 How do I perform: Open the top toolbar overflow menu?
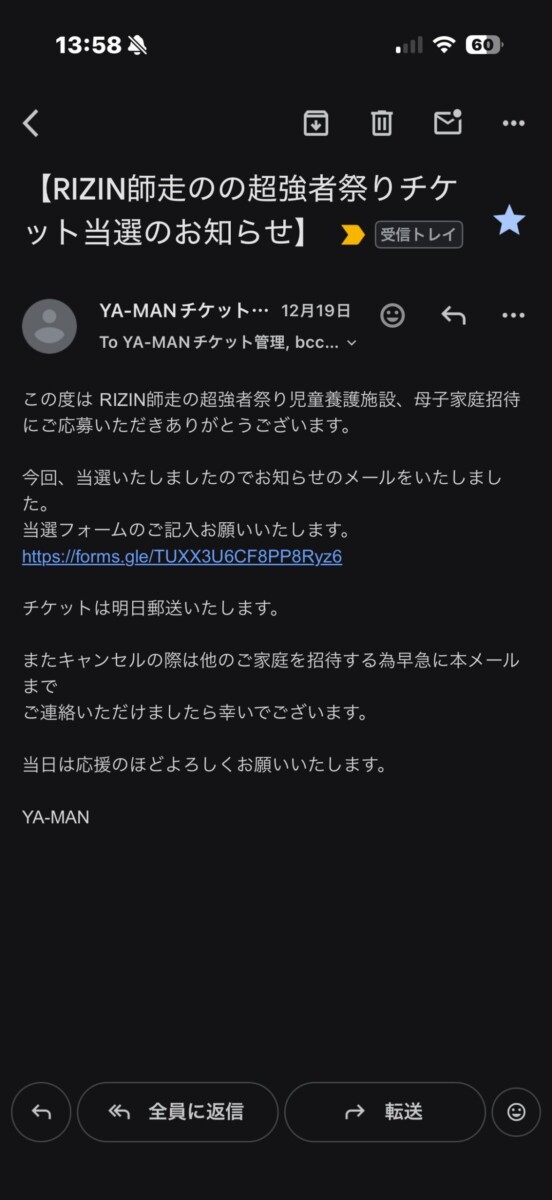[514, 123]
